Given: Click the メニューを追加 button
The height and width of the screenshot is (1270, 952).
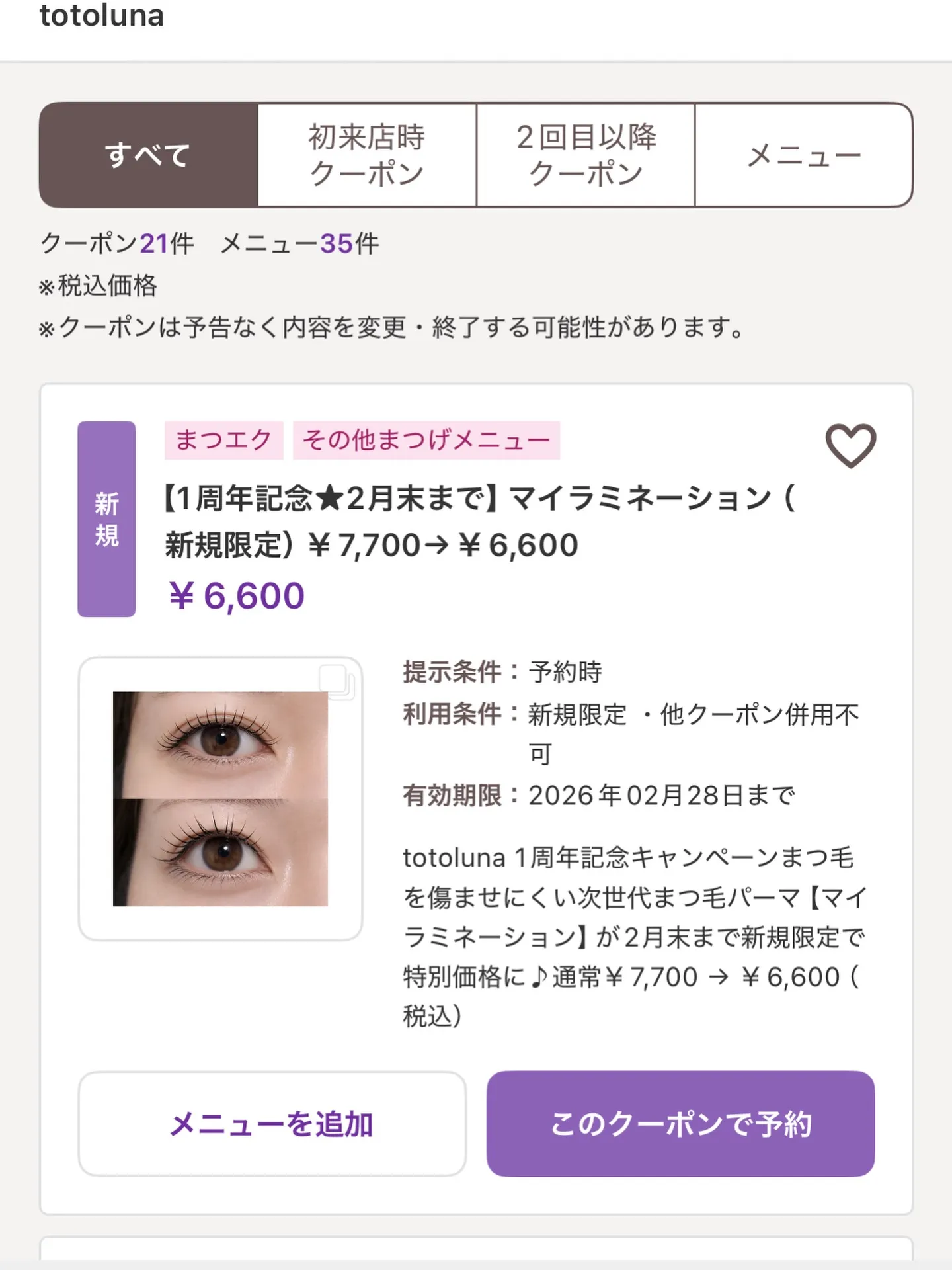Looking at the screenshot, I should tap(274, 1124).
